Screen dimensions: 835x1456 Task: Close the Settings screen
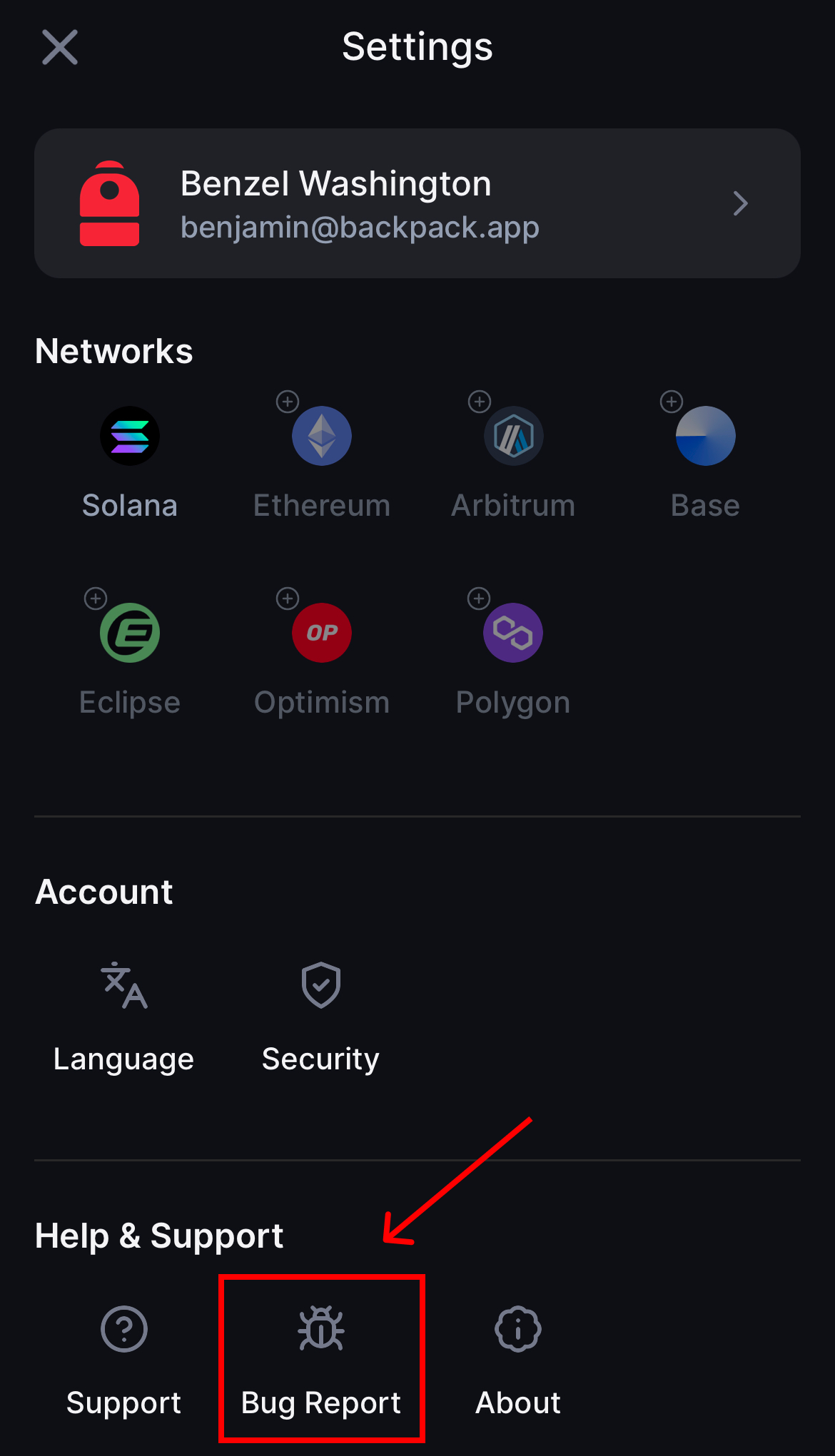coord(60,47)
